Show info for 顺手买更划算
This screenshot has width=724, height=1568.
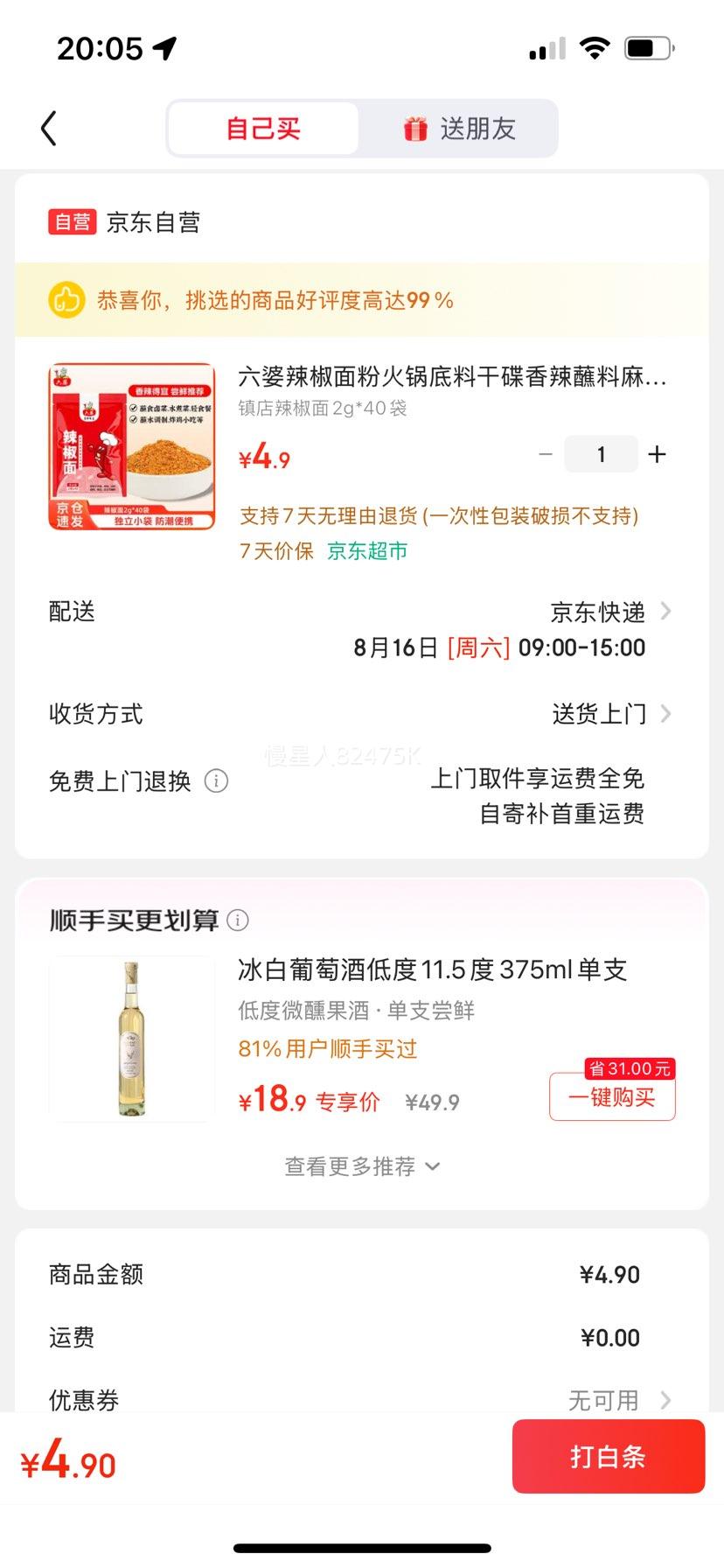click(238, 920)
